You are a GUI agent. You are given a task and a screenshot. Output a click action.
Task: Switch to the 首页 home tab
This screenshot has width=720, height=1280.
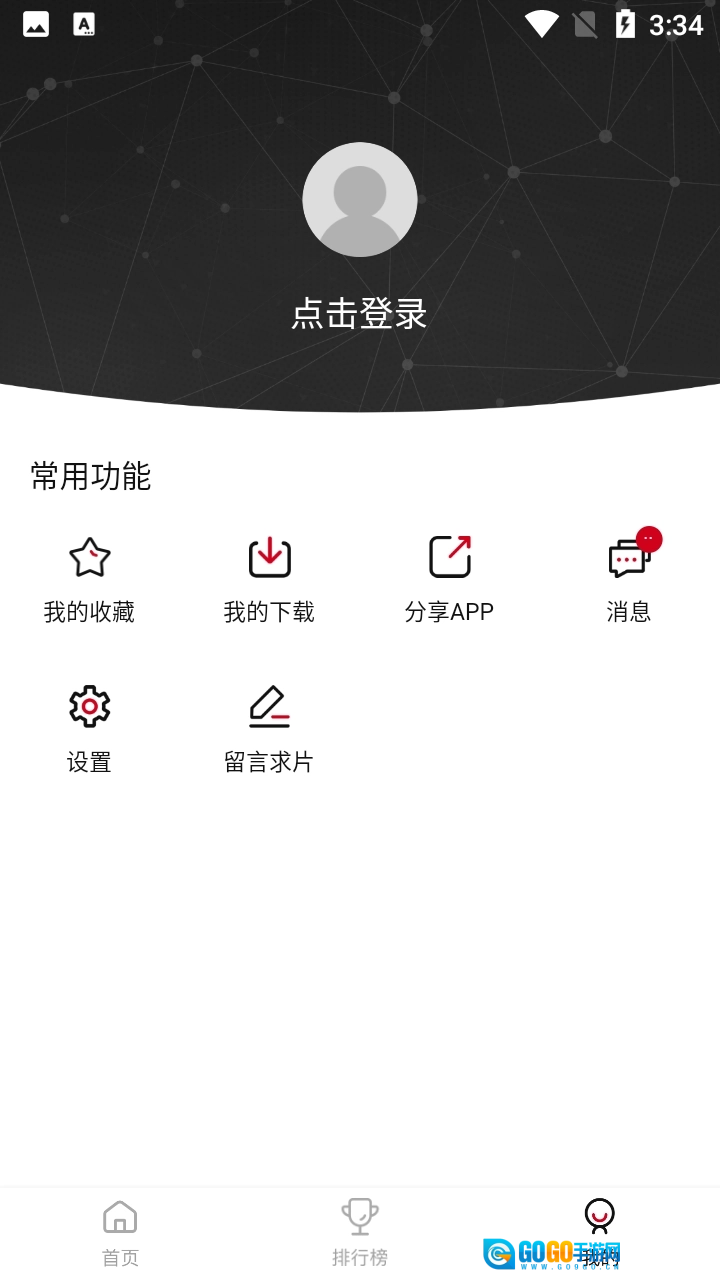click(x=120, y=1233)
